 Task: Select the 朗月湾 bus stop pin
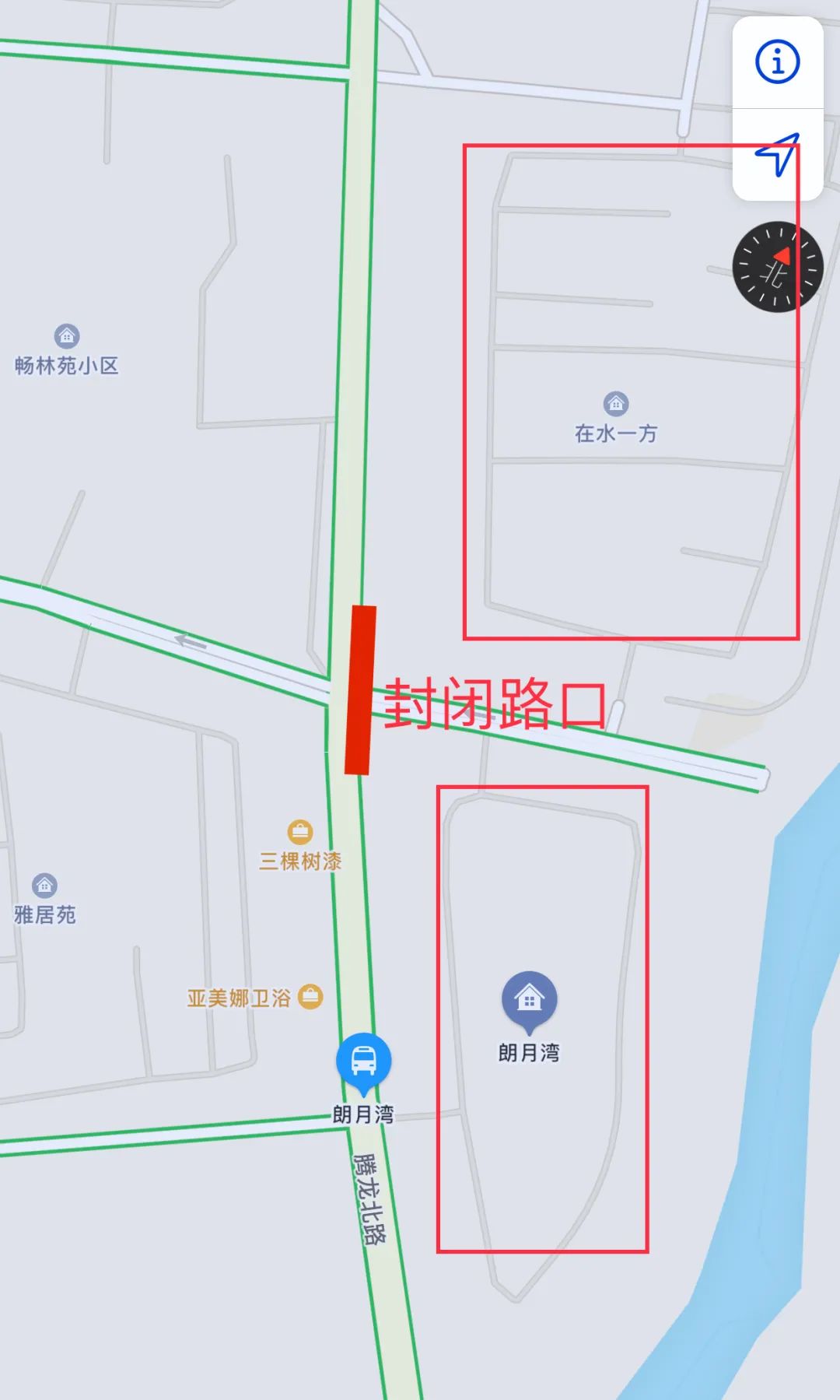(x=363, y=1061)
